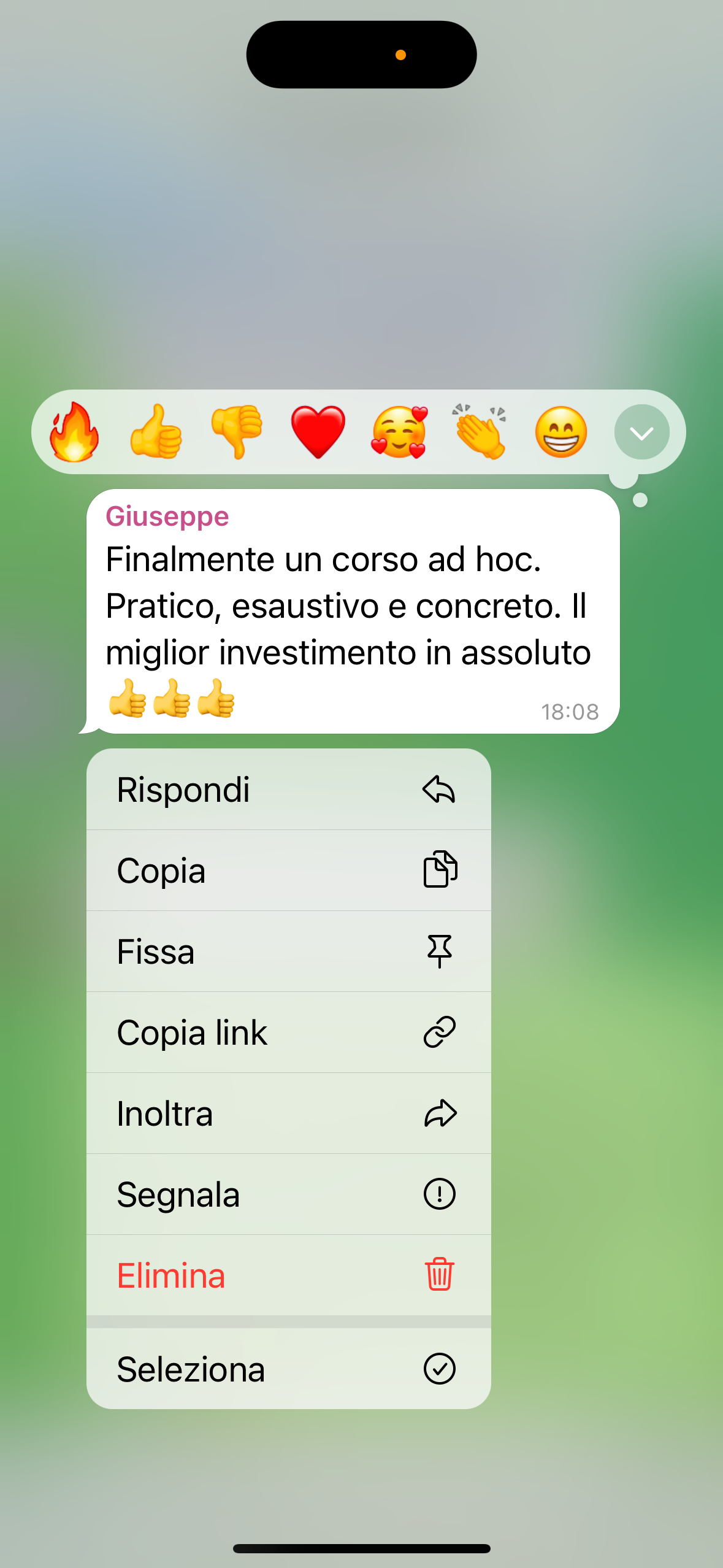React with the thumbs down emoji
This screenshot has width=723, height=1568.
tap(237, 432)
